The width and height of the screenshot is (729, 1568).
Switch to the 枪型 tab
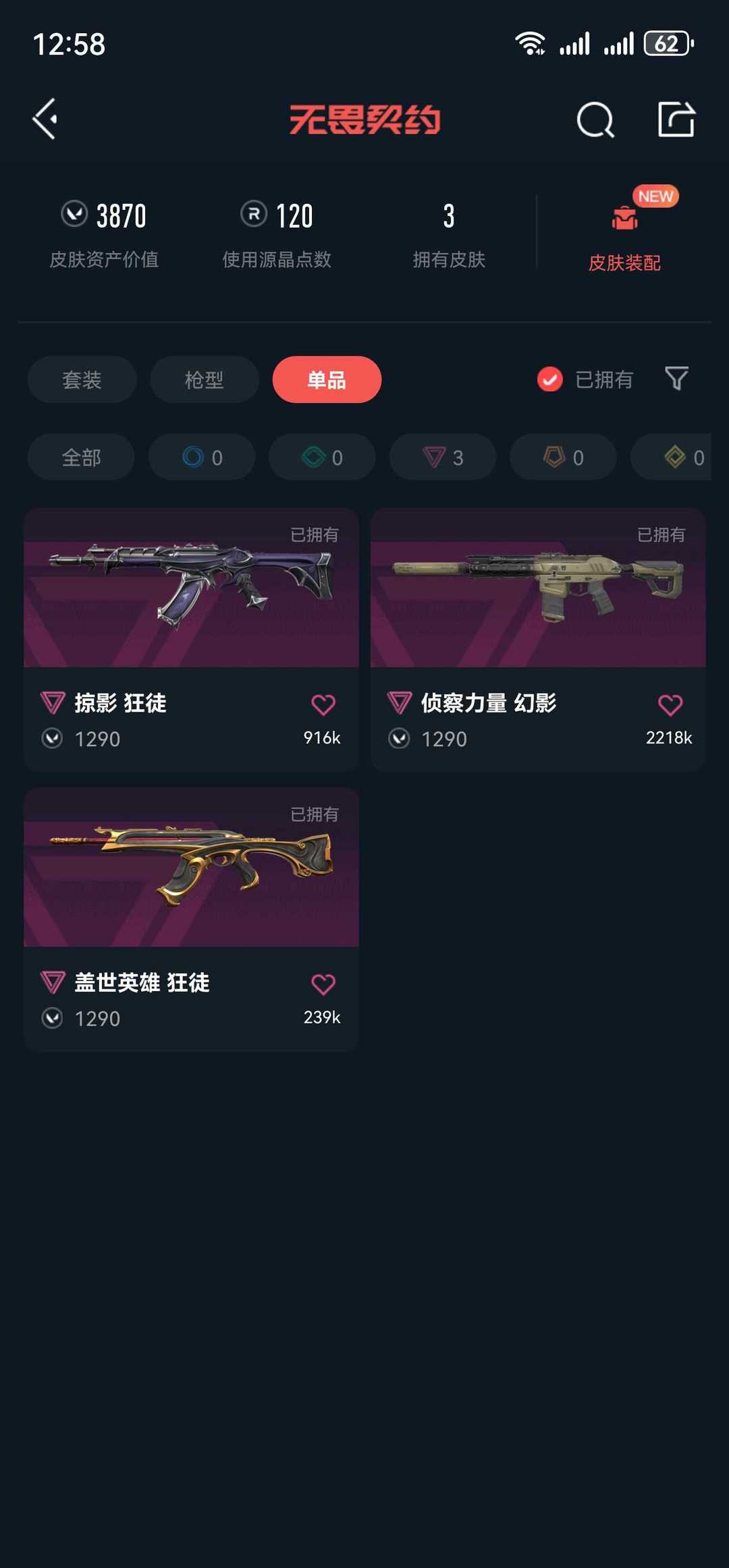click(204, 379)
